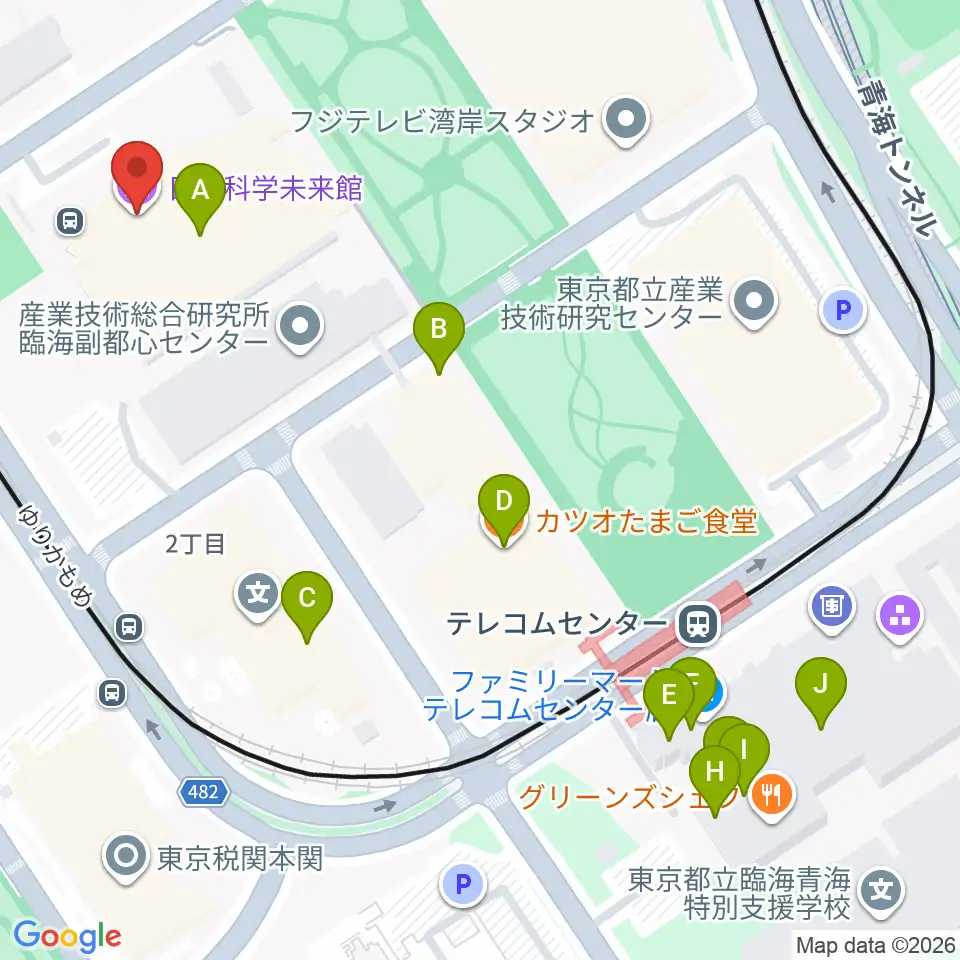Tap the テレコムセンター station icon

[x=699, y=624]
